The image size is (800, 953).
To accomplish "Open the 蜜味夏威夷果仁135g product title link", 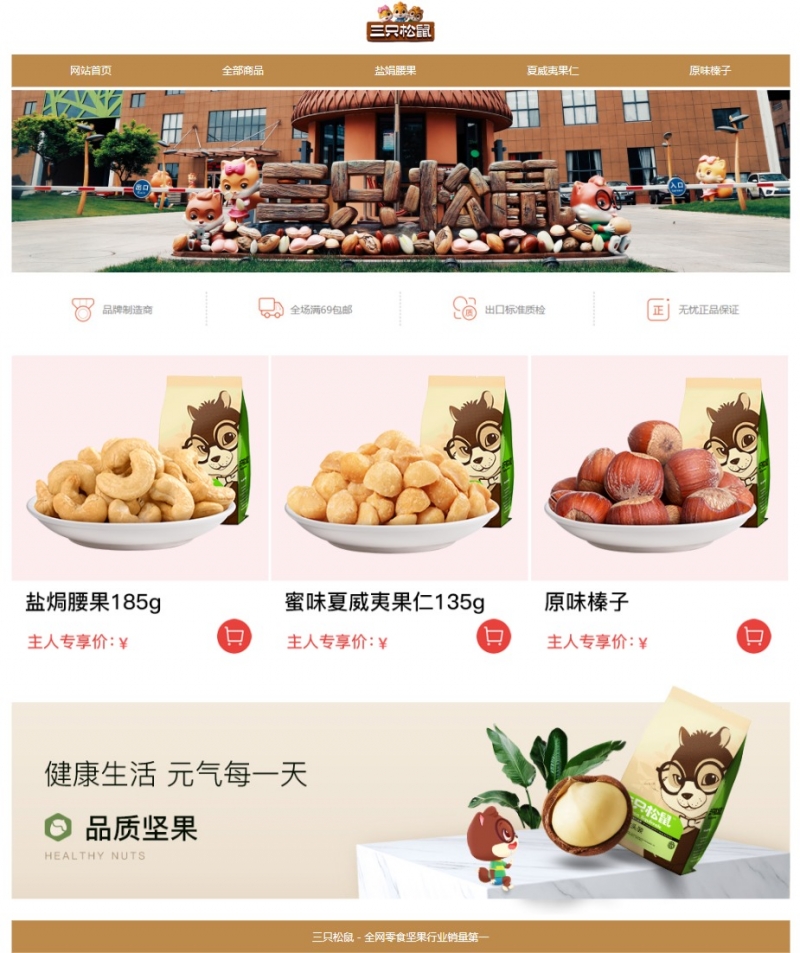I will point(384,601).
